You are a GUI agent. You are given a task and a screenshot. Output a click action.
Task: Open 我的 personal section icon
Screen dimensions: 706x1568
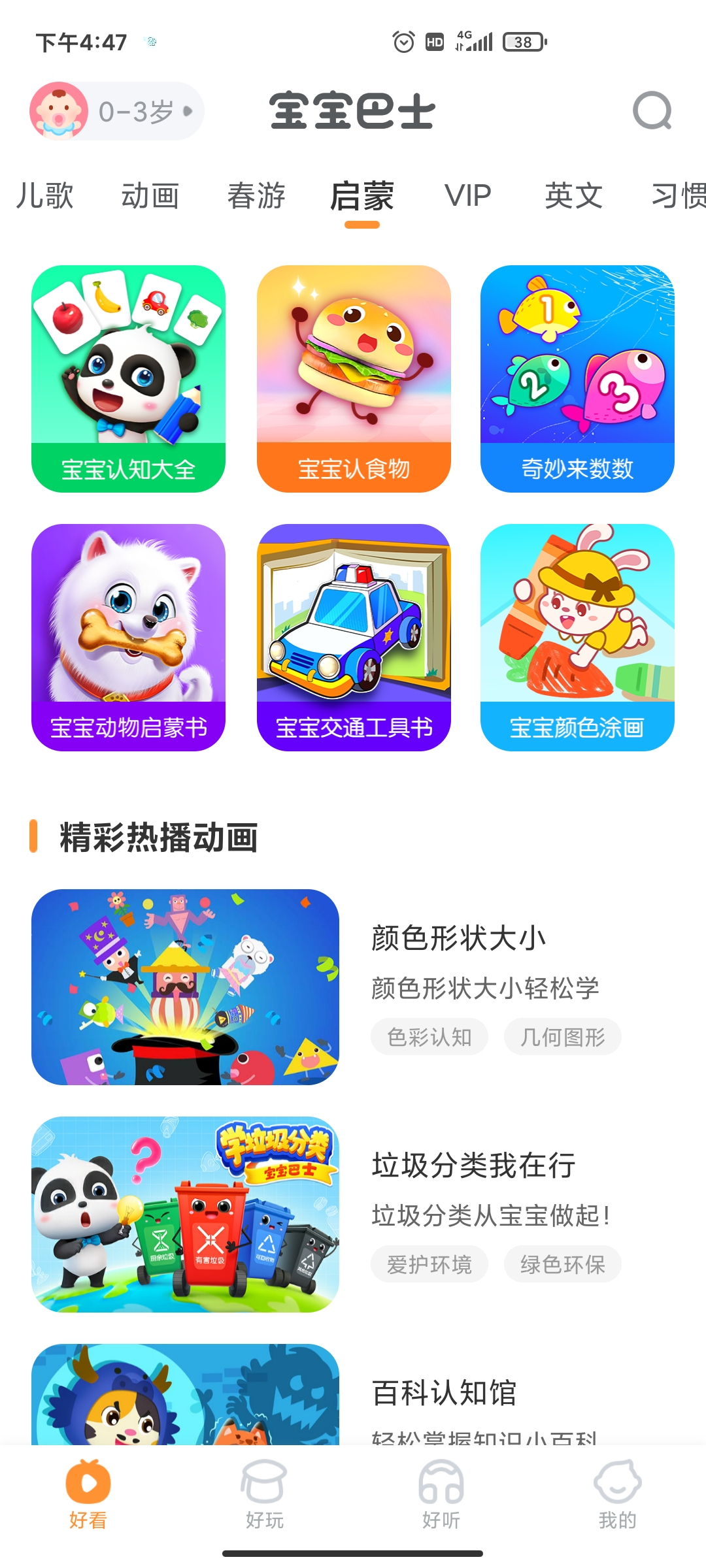pos(618,1496)
